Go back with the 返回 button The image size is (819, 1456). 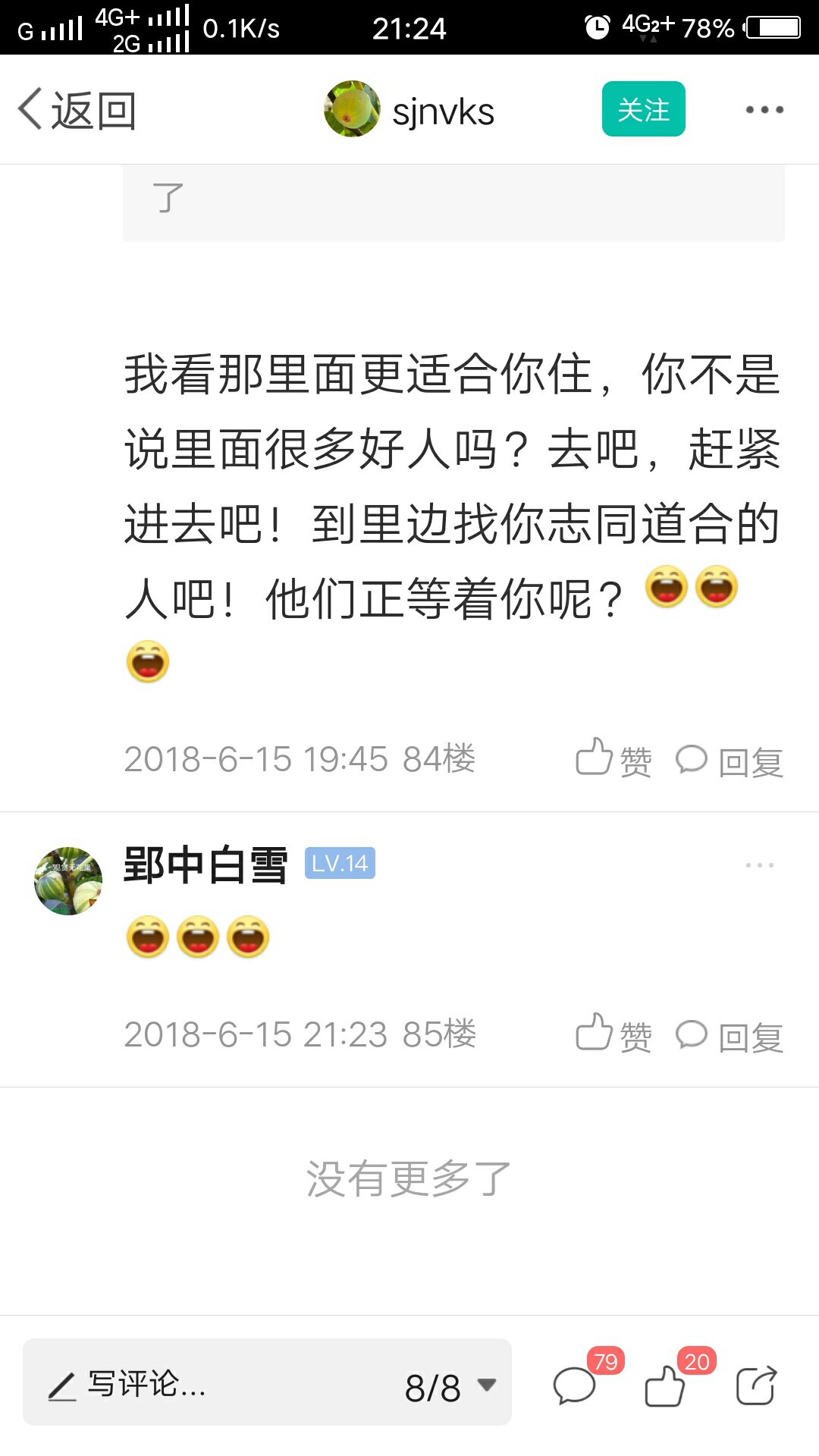[77, 110]
